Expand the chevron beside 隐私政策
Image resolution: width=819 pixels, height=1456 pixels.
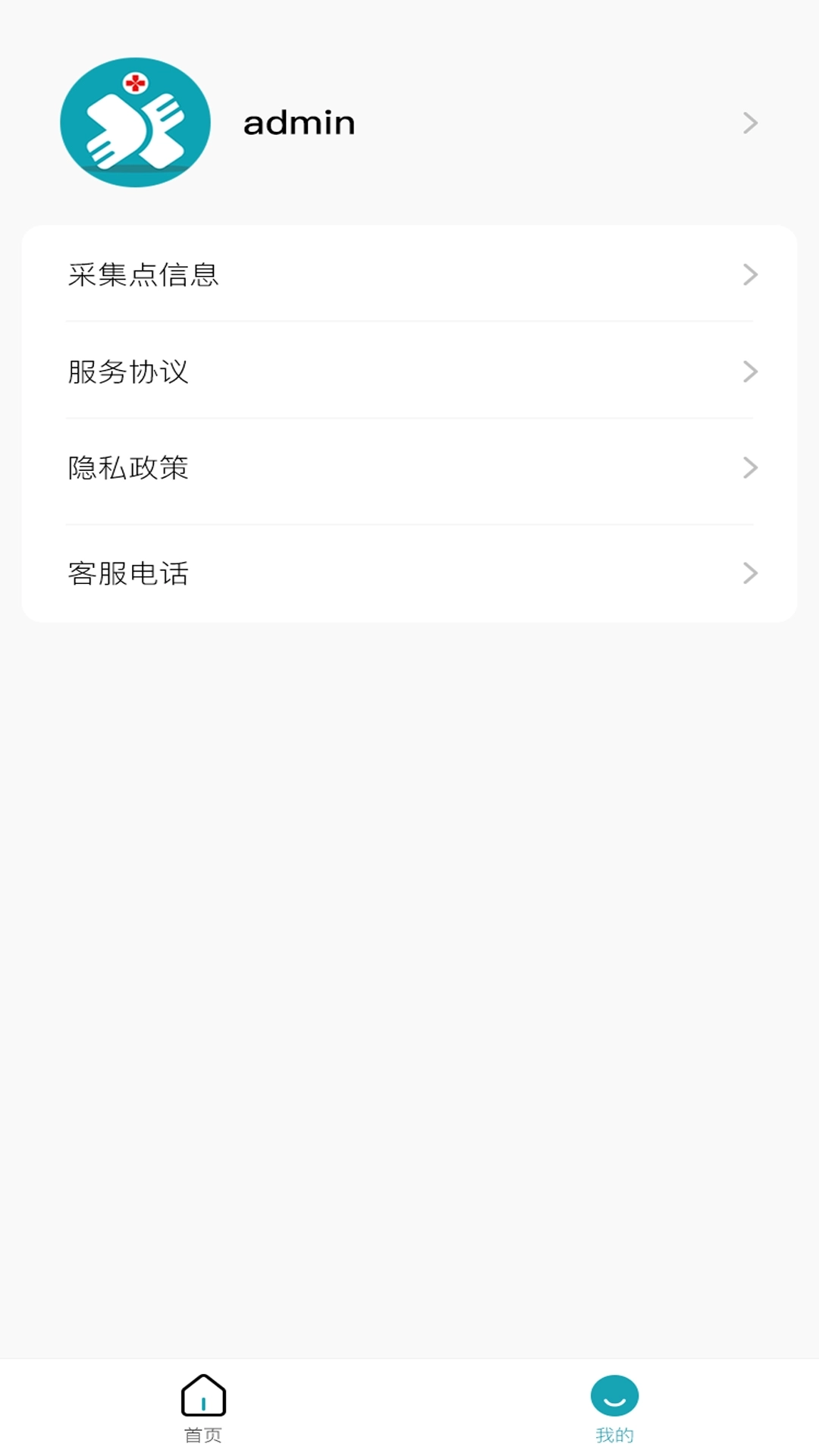tap(750, 469)
